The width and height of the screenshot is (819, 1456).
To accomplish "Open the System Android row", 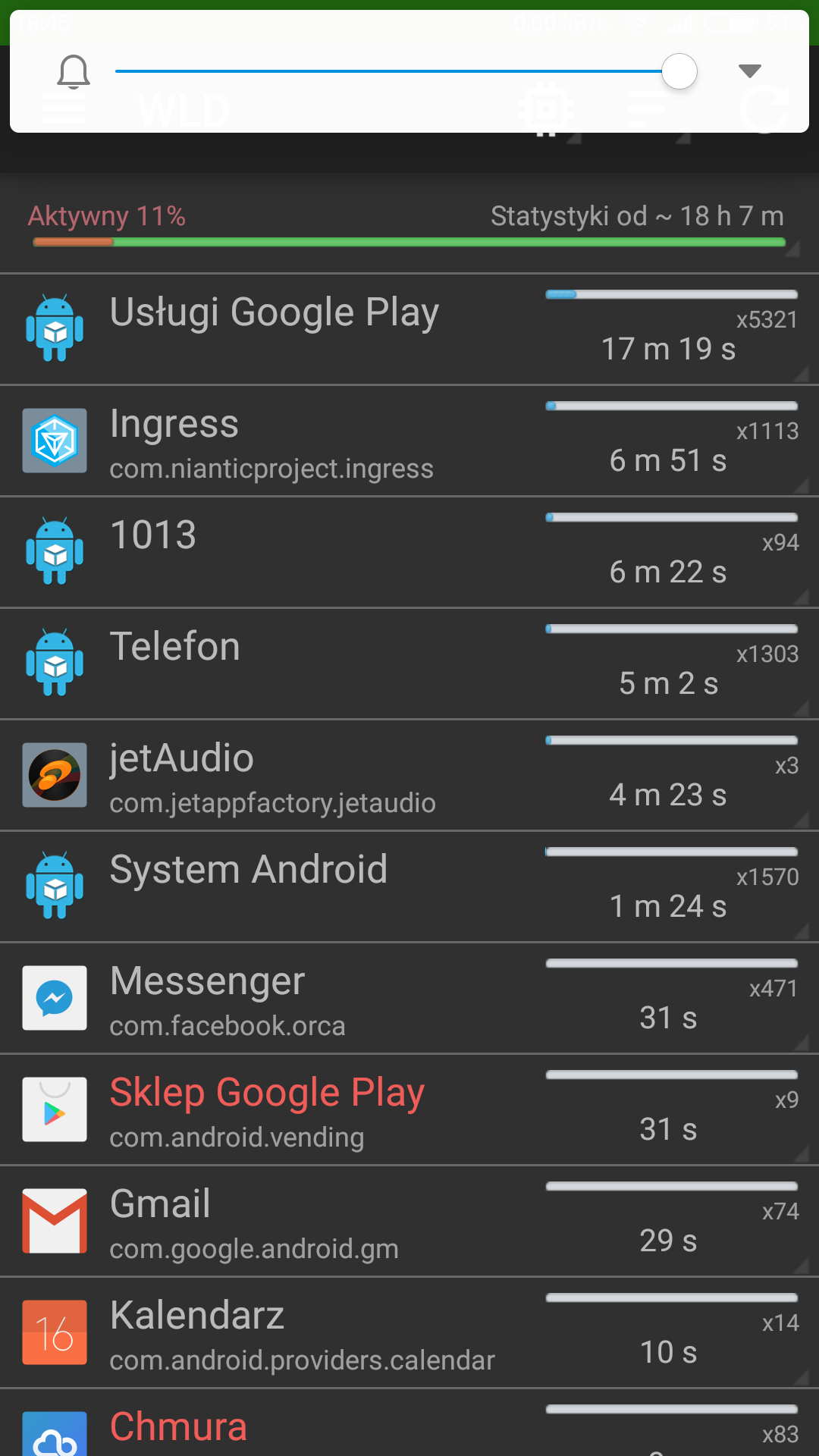I will tap(409, 887).
